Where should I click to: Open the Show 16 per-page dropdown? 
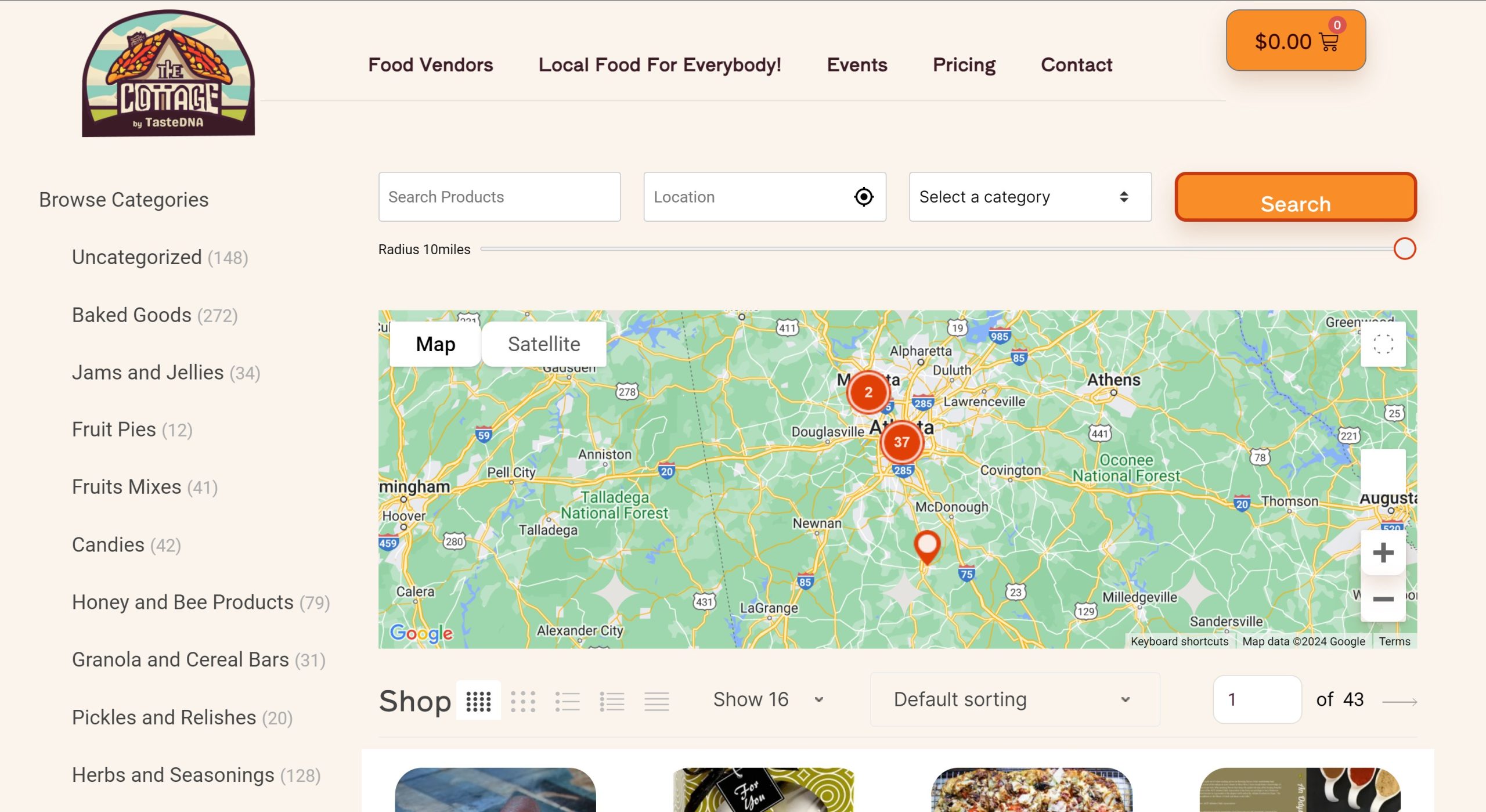[x=767, y=699]
